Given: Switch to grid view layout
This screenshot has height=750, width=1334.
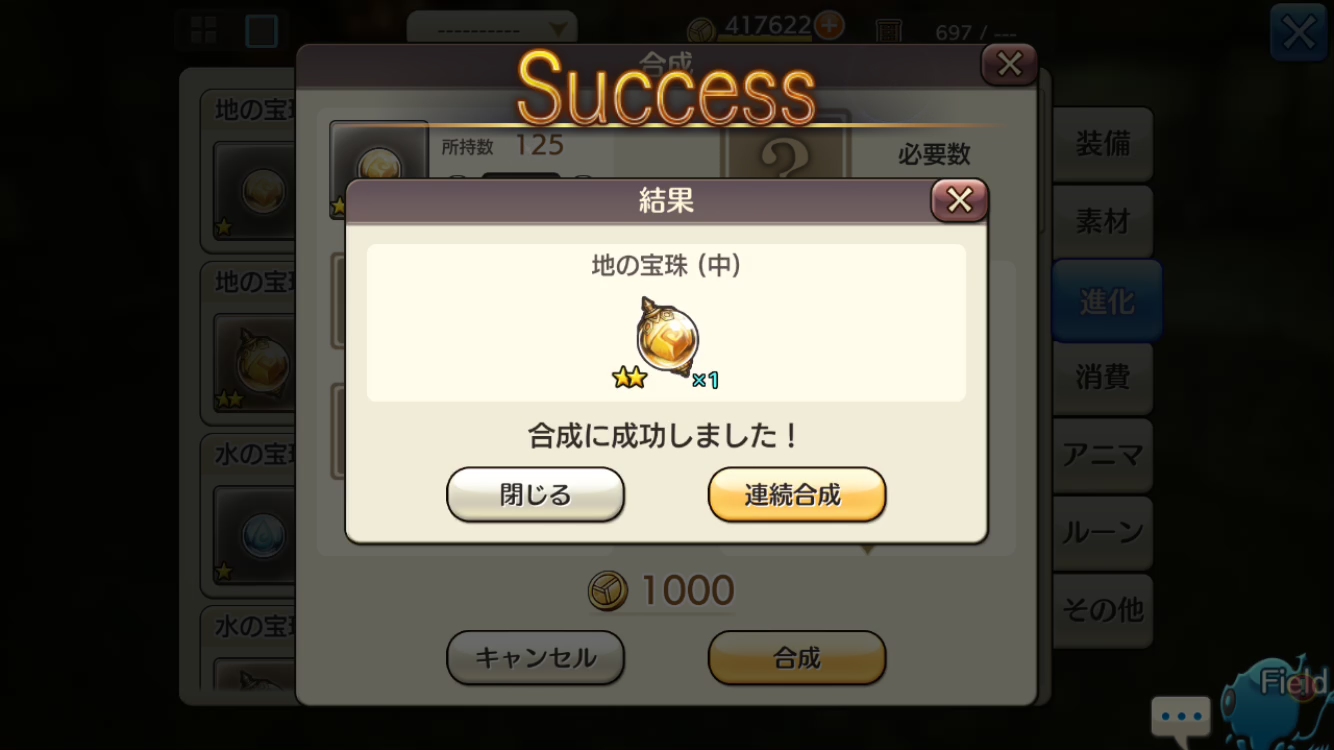Looking at the screenshot, I should (204, 30).
